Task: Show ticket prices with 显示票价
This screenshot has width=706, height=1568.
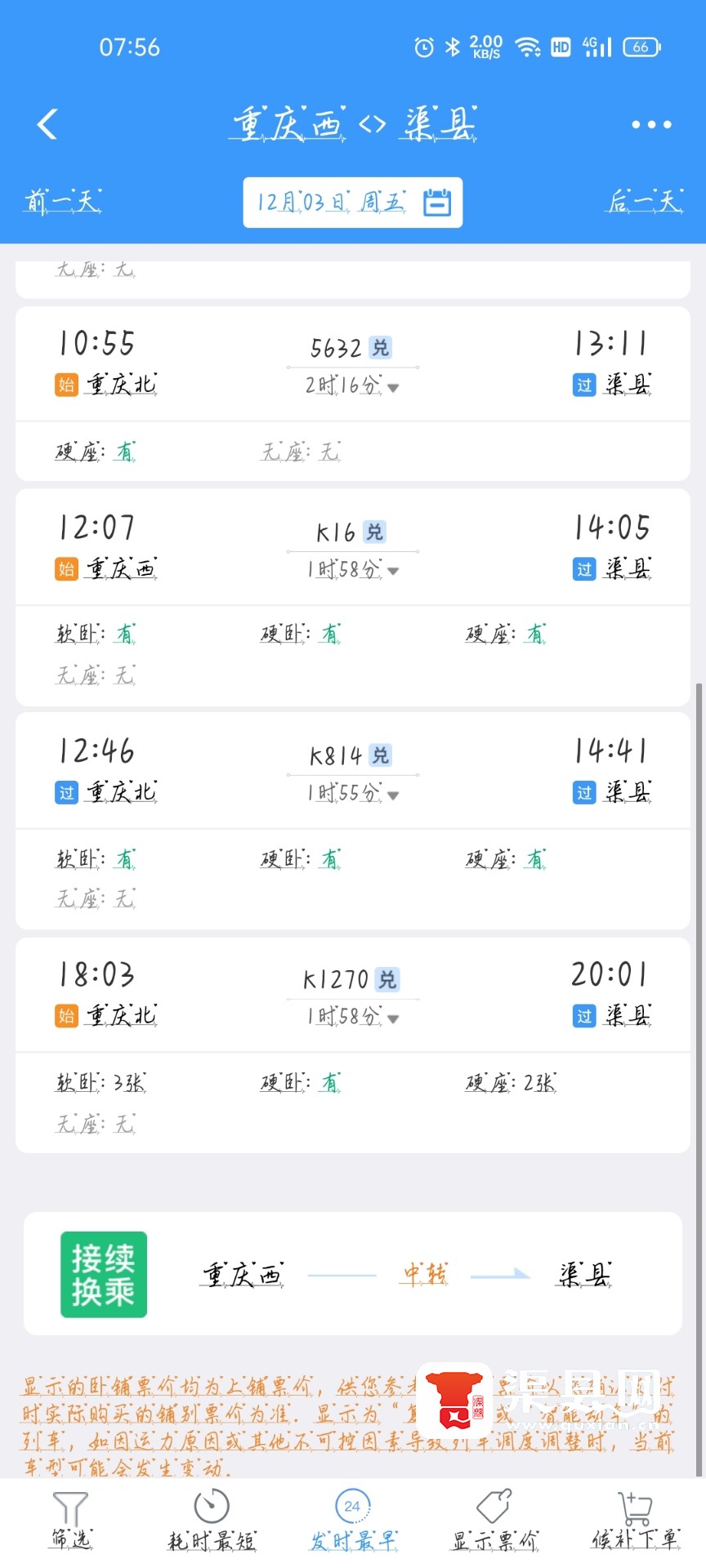Action: pos(494,1520)
